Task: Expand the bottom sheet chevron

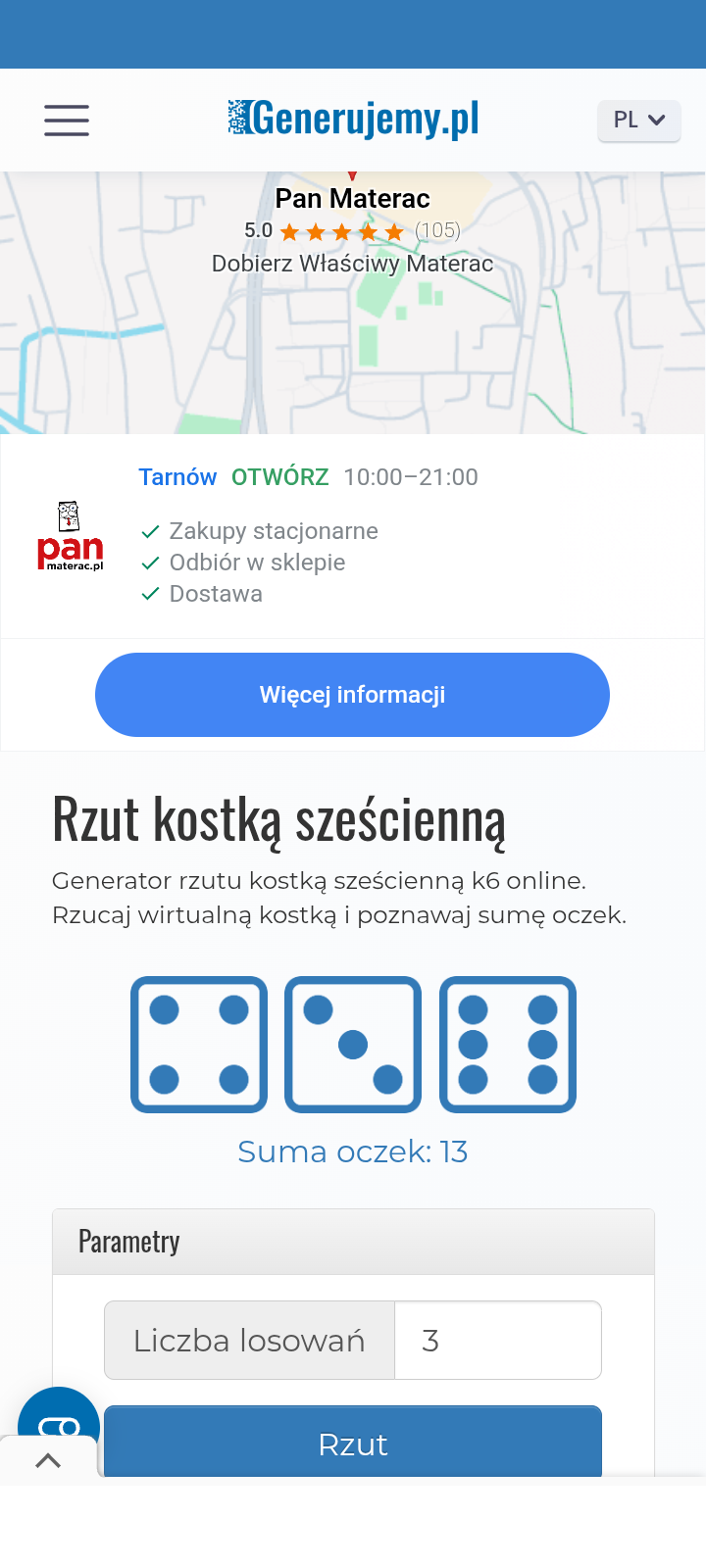Action: [48, 1459]
